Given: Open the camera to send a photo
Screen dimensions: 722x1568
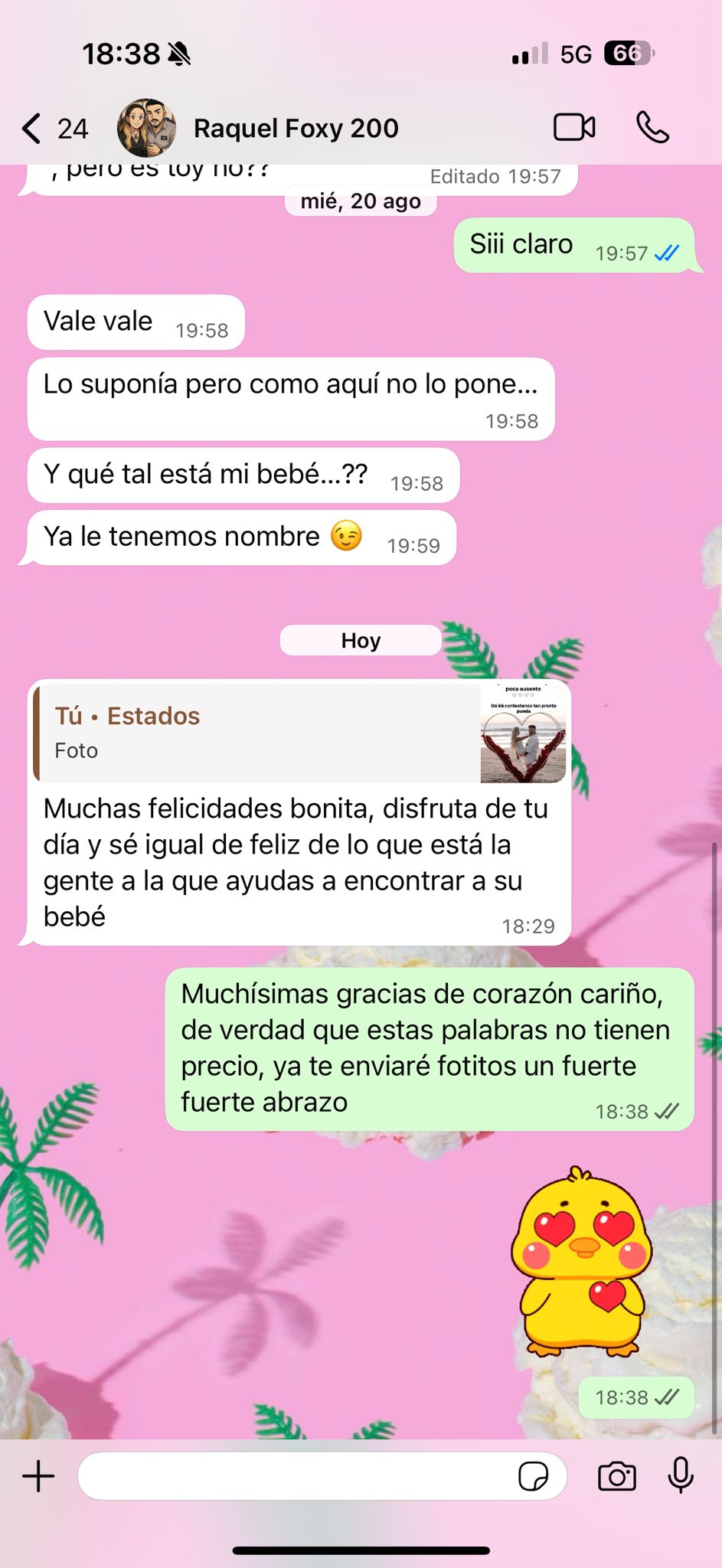Looking at the screenshot, I should point(617,1475).
